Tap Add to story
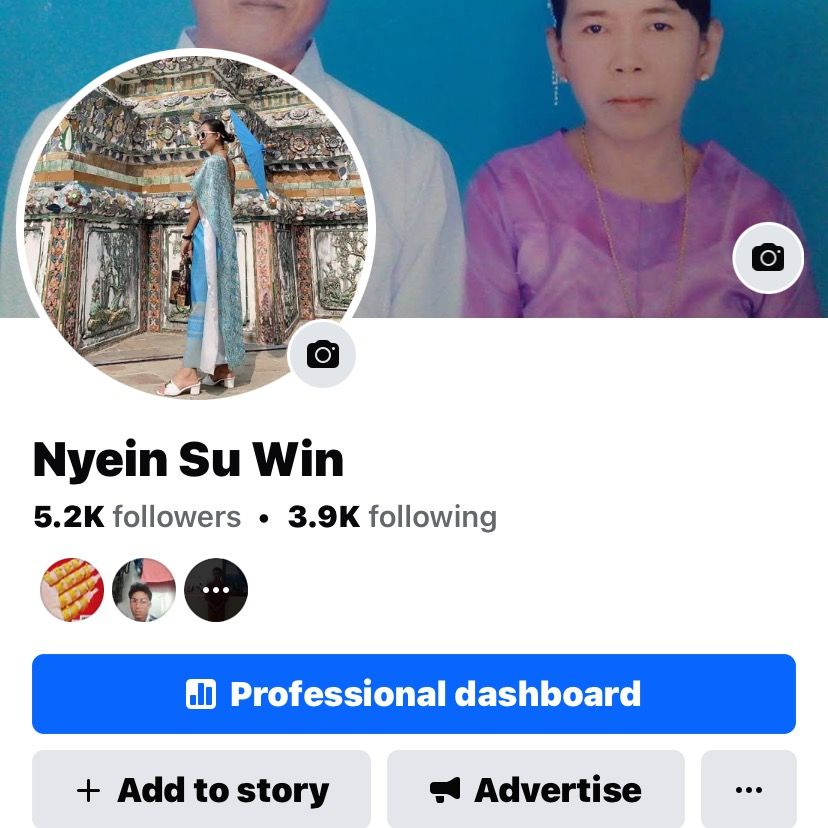 click(x=202, y=790)
